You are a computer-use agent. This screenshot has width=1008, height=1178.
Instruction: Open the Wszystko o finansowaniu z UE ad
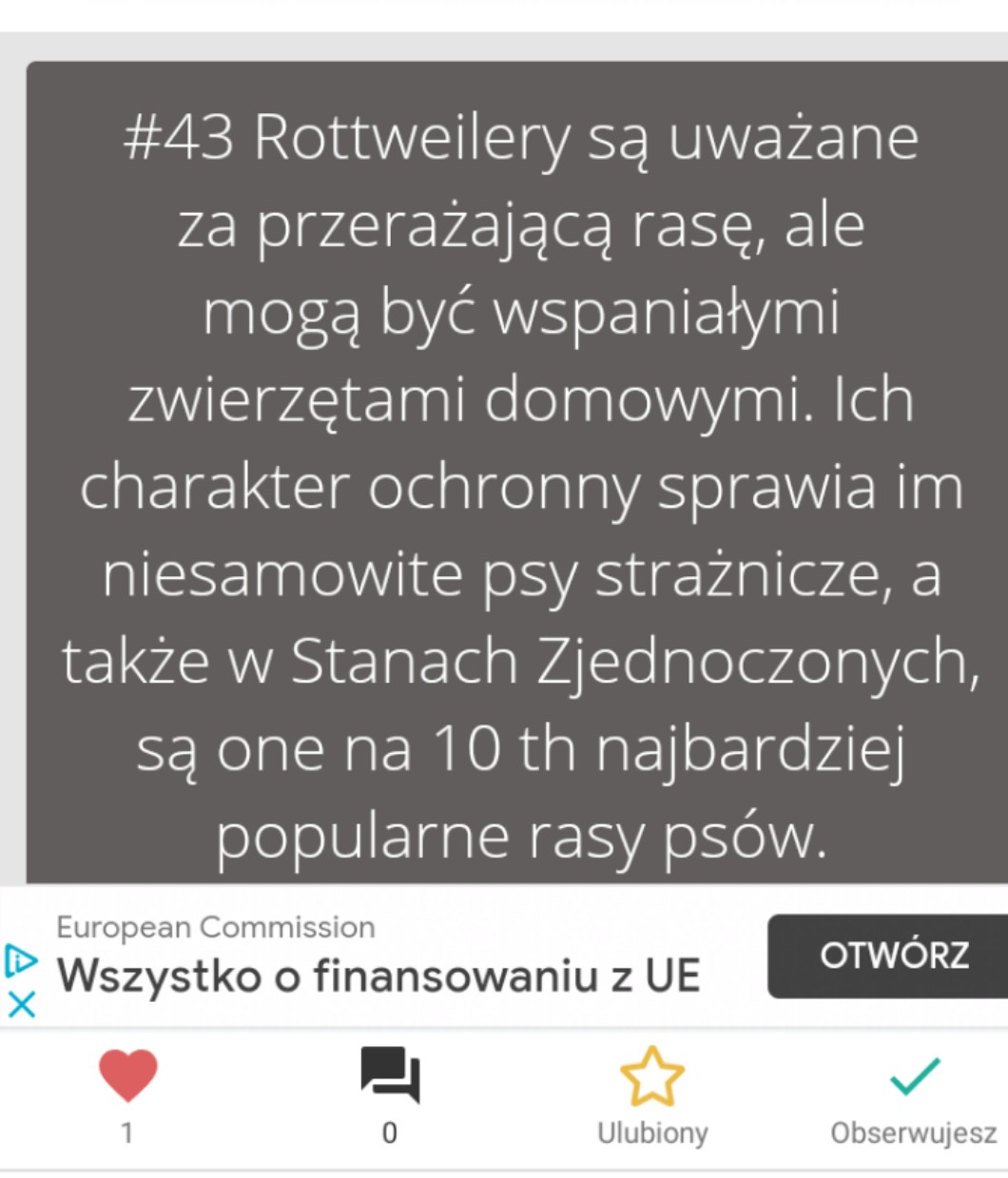(378, 976)
